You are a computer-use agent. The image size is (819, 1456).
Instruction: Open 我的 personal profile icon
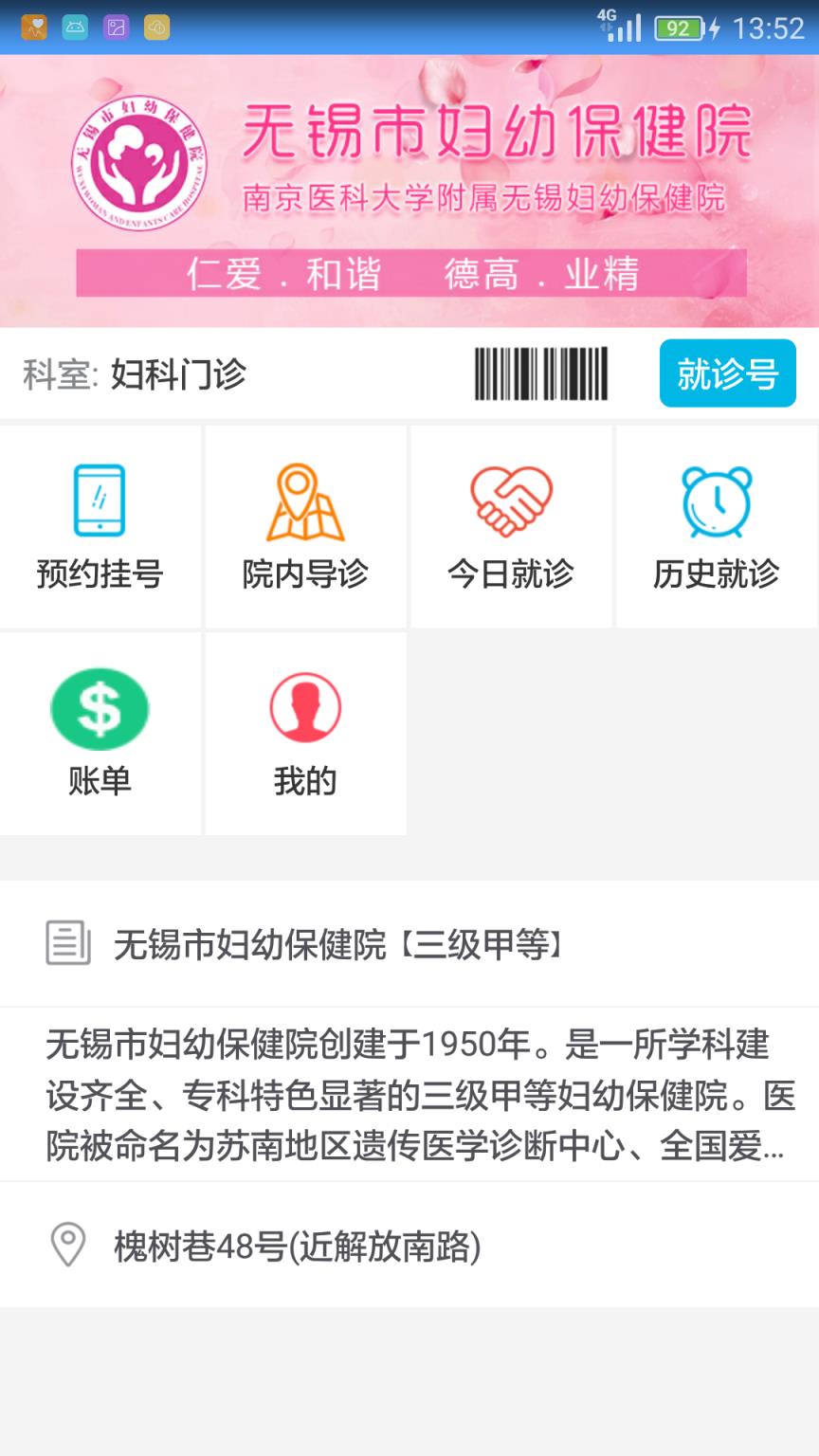305,709
